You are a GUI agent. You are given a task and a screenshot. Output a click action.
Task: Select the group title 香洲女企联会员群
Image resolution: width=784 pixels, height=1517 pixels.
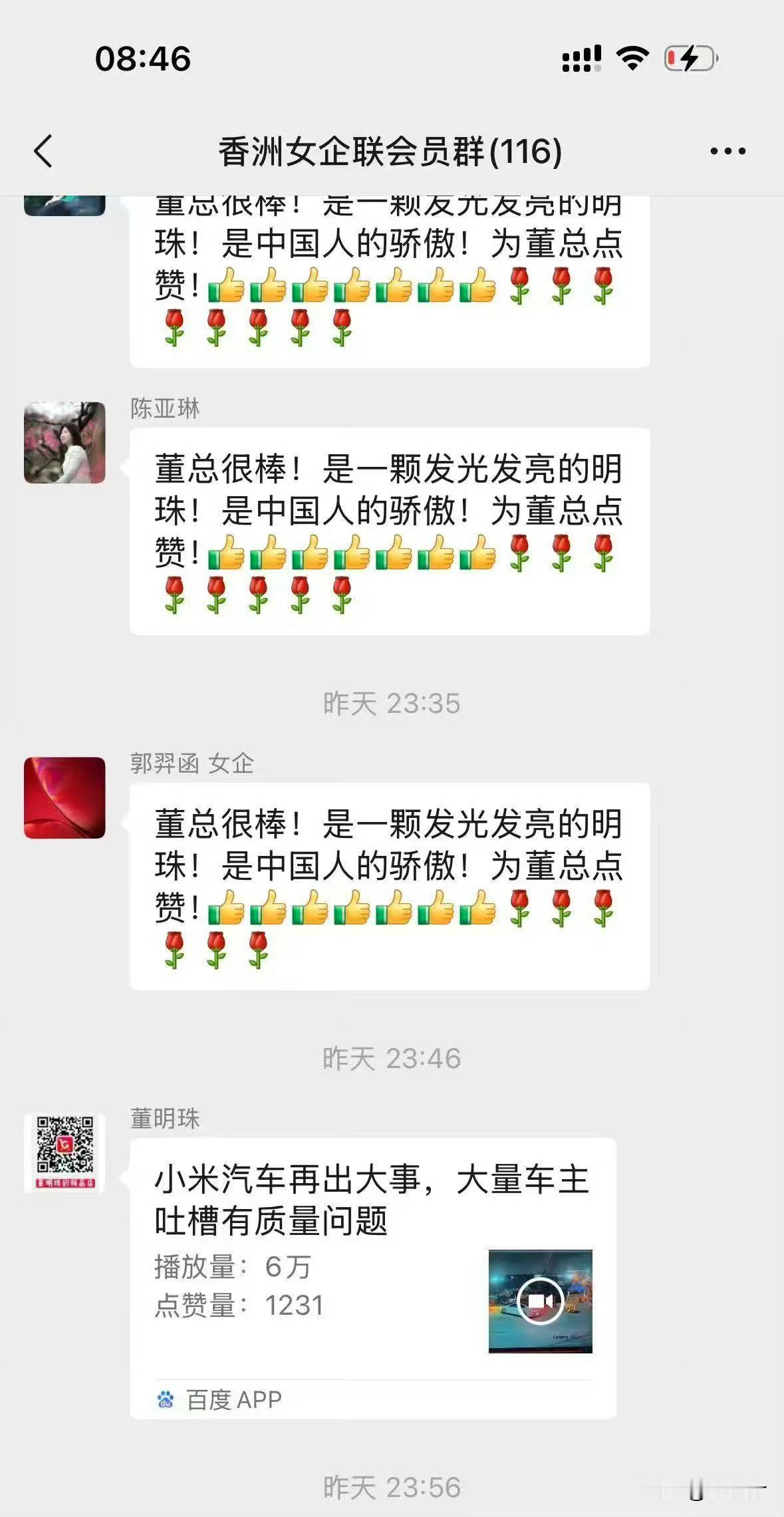pos(392,152)
